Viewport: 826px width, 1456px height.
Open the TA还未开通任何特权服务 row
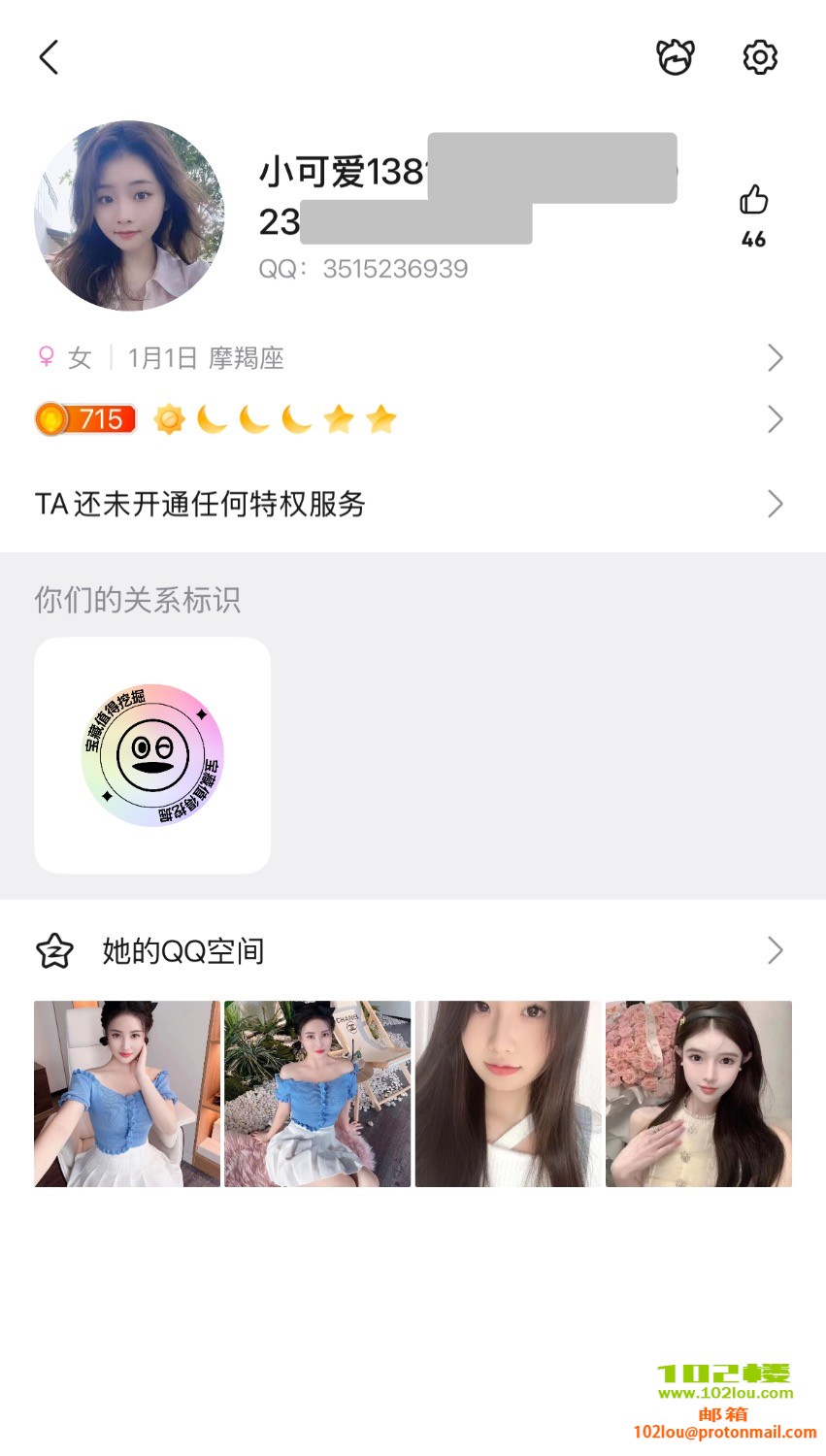click(x=408, y=504)
